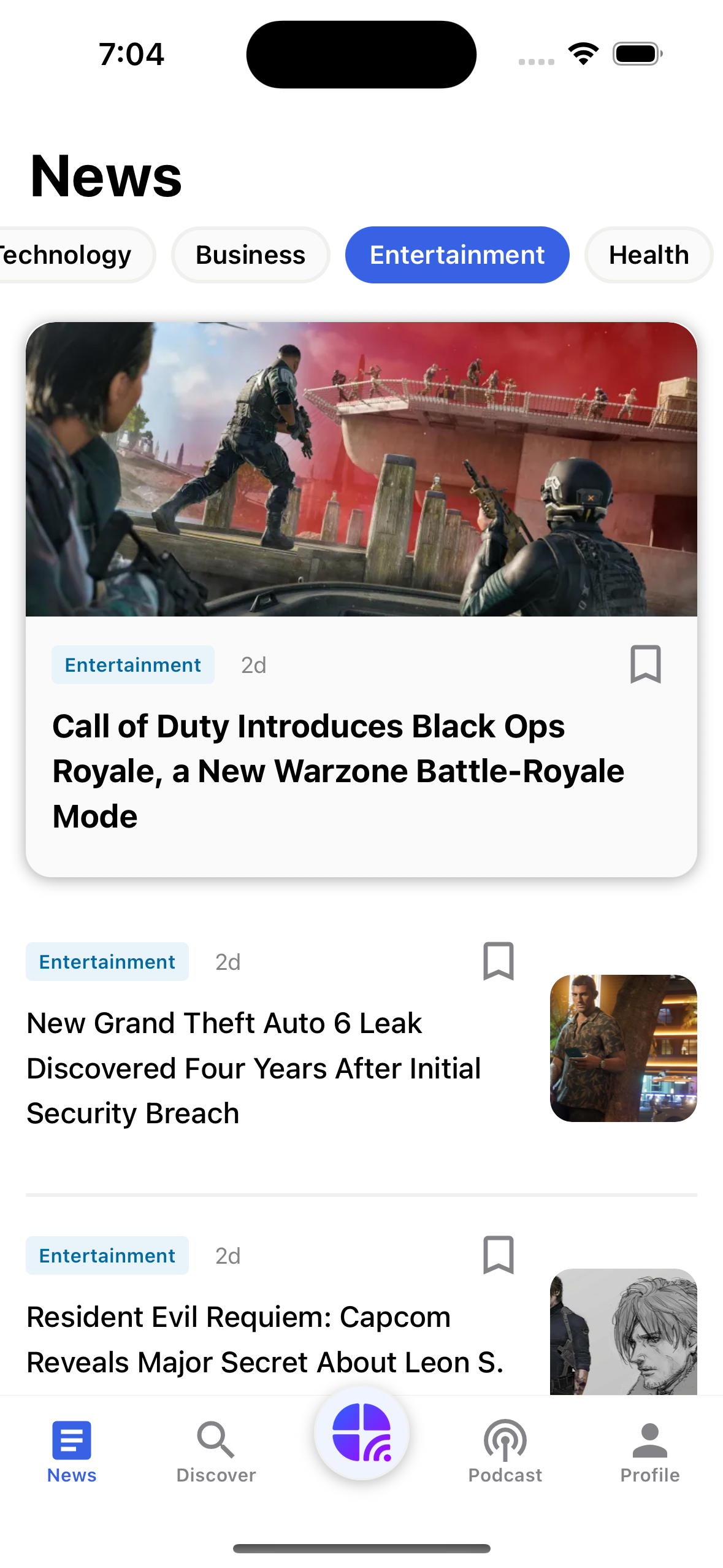723x1568 pixels.
Task: Open the Grand Theft Auto 6 leak story
Action: pos(253,1068)
